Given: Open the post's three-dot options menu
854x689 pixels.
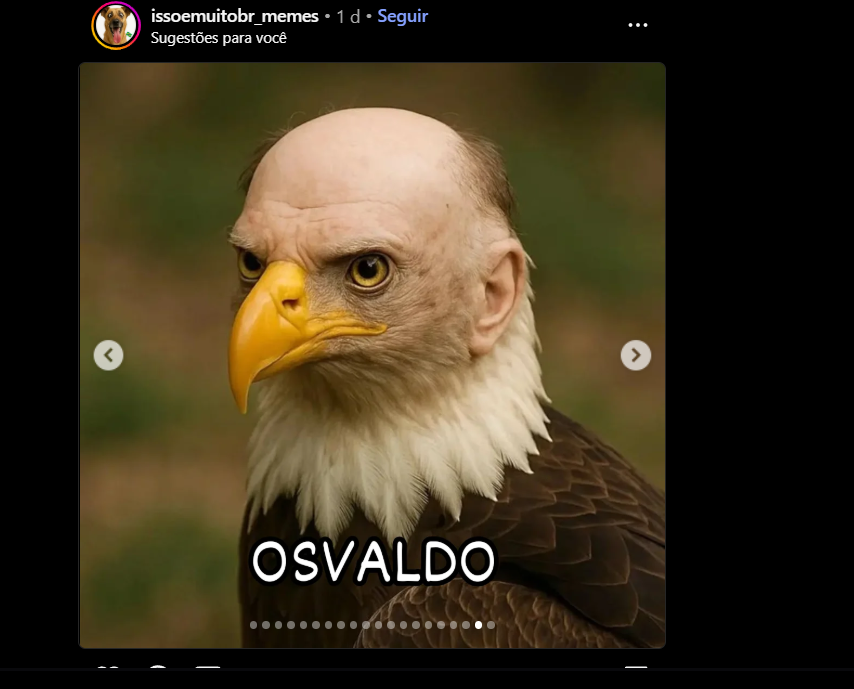Looking at the screenshot, I should tap(638, 25).
